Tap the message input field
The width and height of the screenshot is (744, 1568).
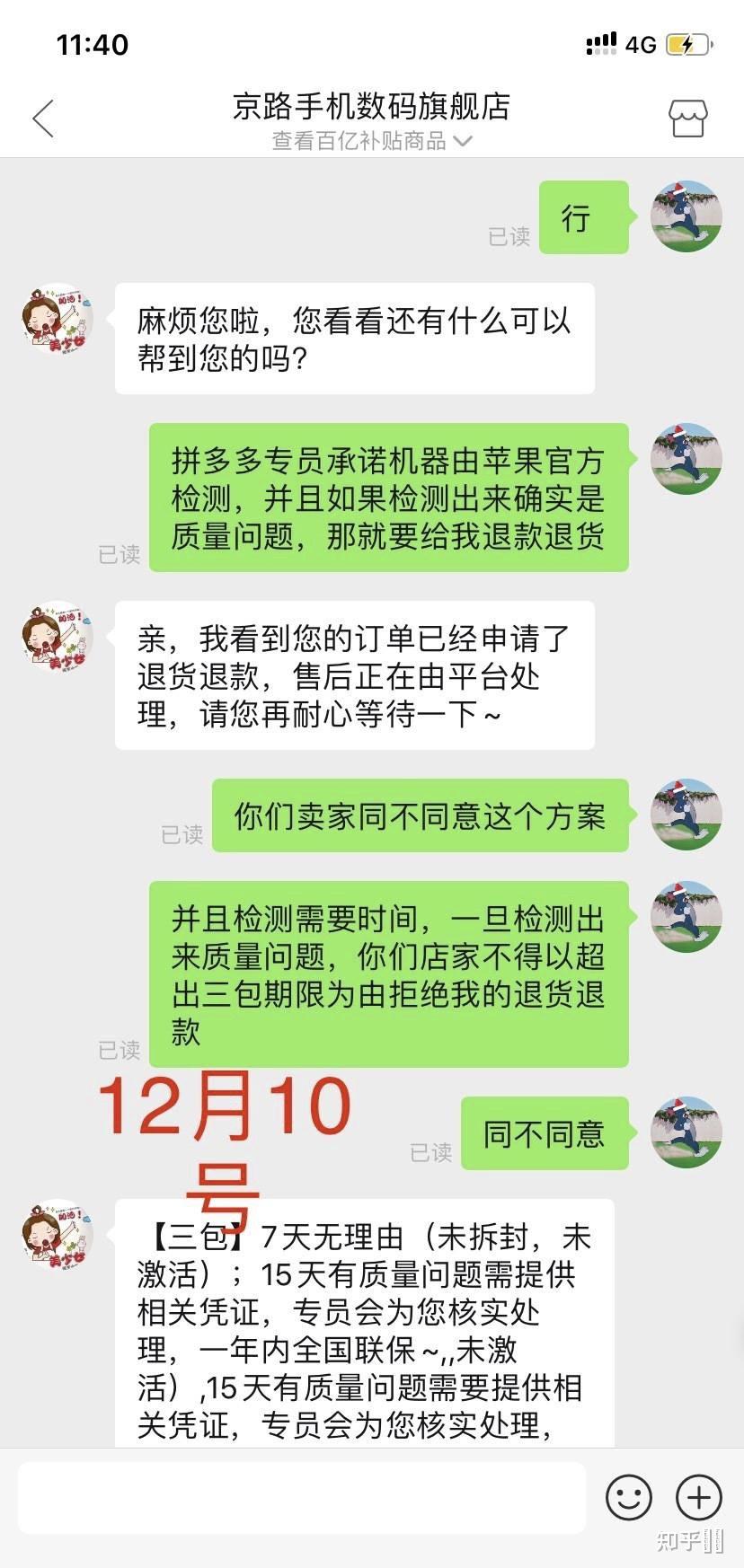pyautogui.click(x=301, y=1497)
